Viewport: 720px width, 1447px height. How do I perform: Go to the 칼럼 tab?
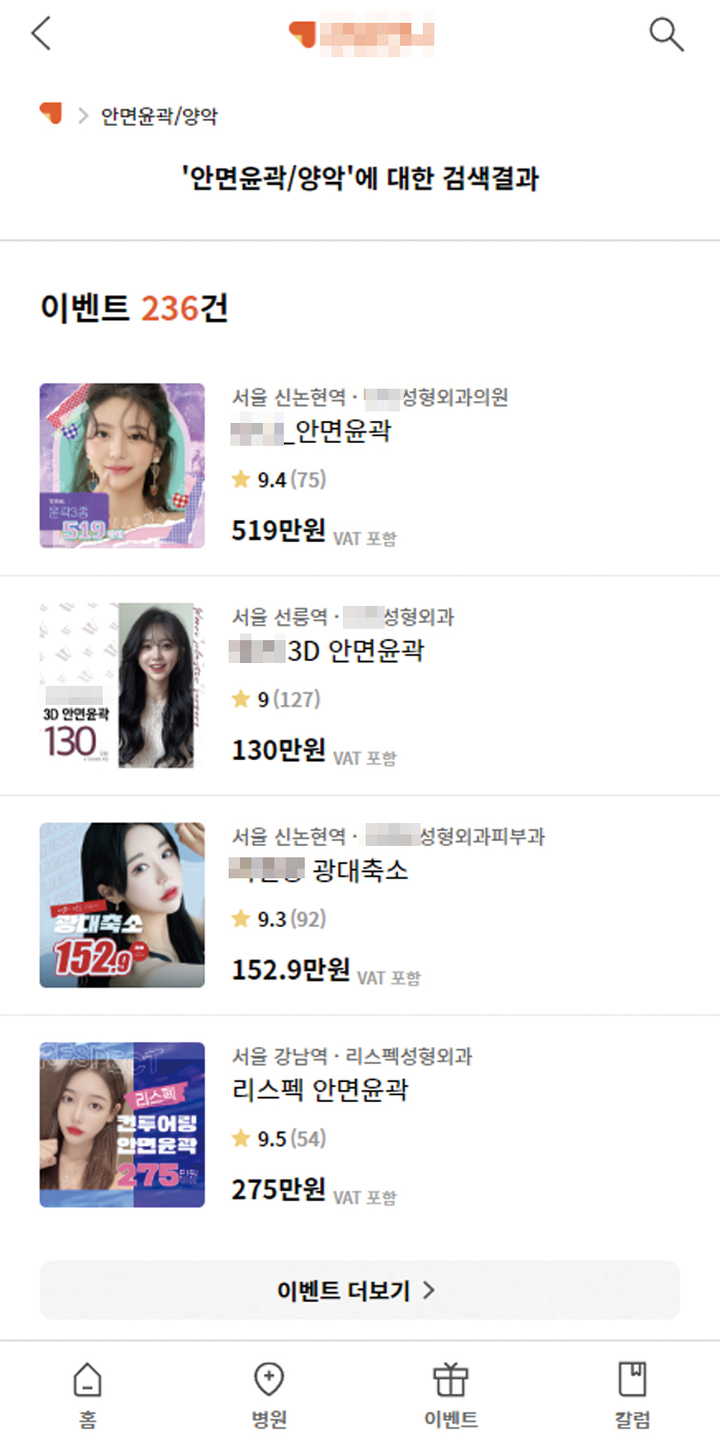click(x=632, y=1395)
